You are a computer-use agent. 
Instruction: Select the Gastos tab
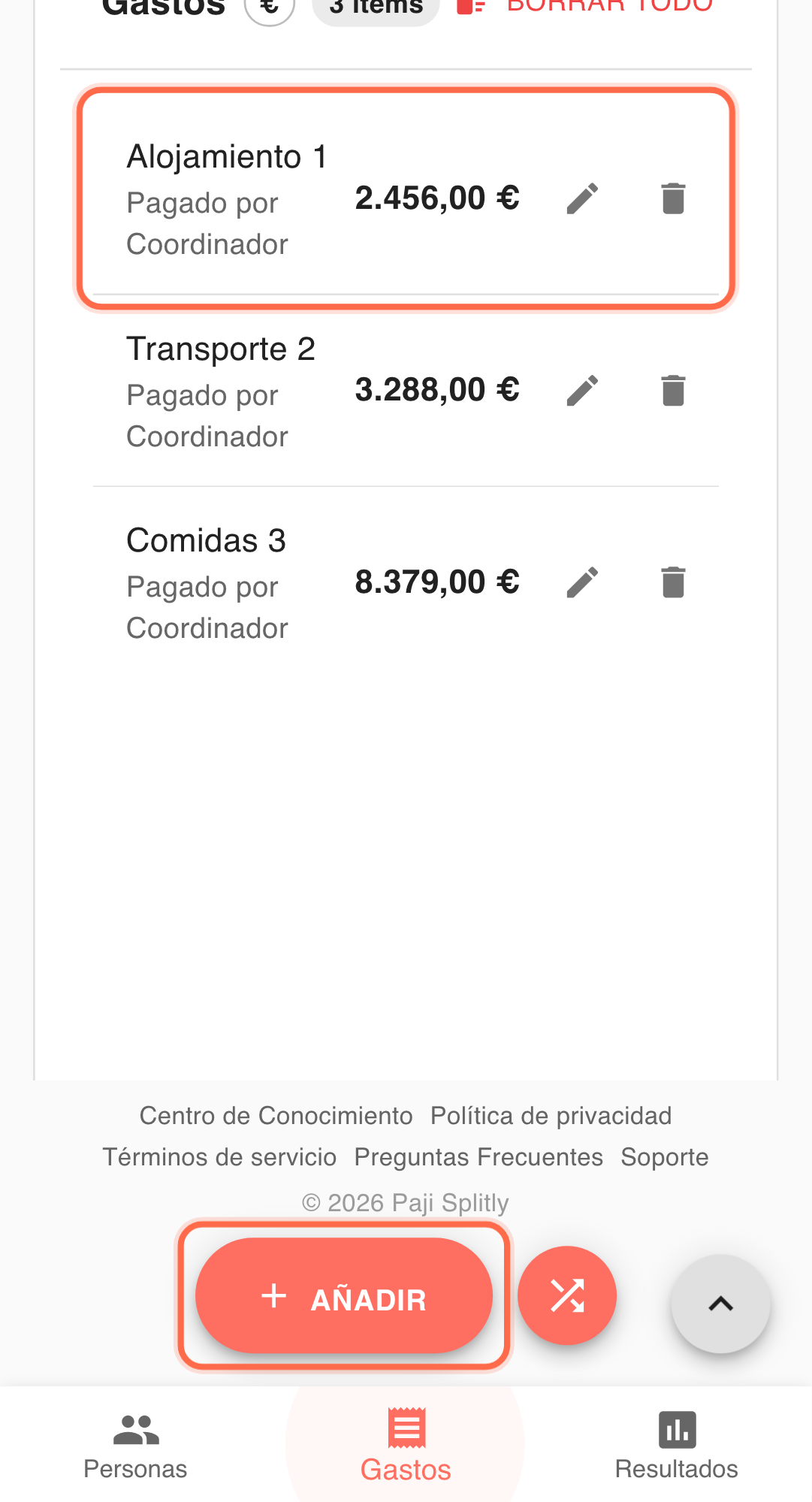point(406,1446)
